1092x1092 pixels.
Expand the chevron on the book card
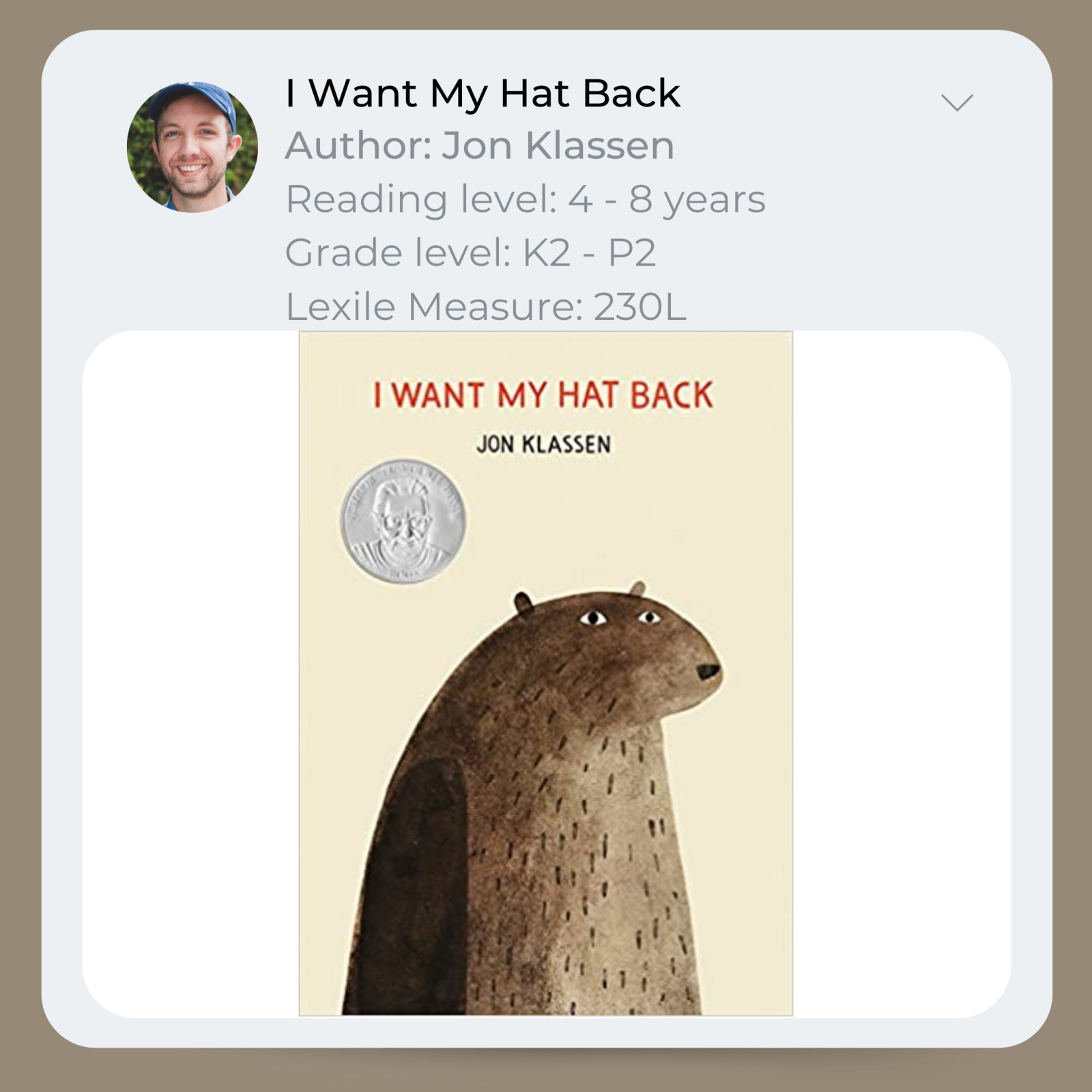pyautogui.click(x=956, y=102)
